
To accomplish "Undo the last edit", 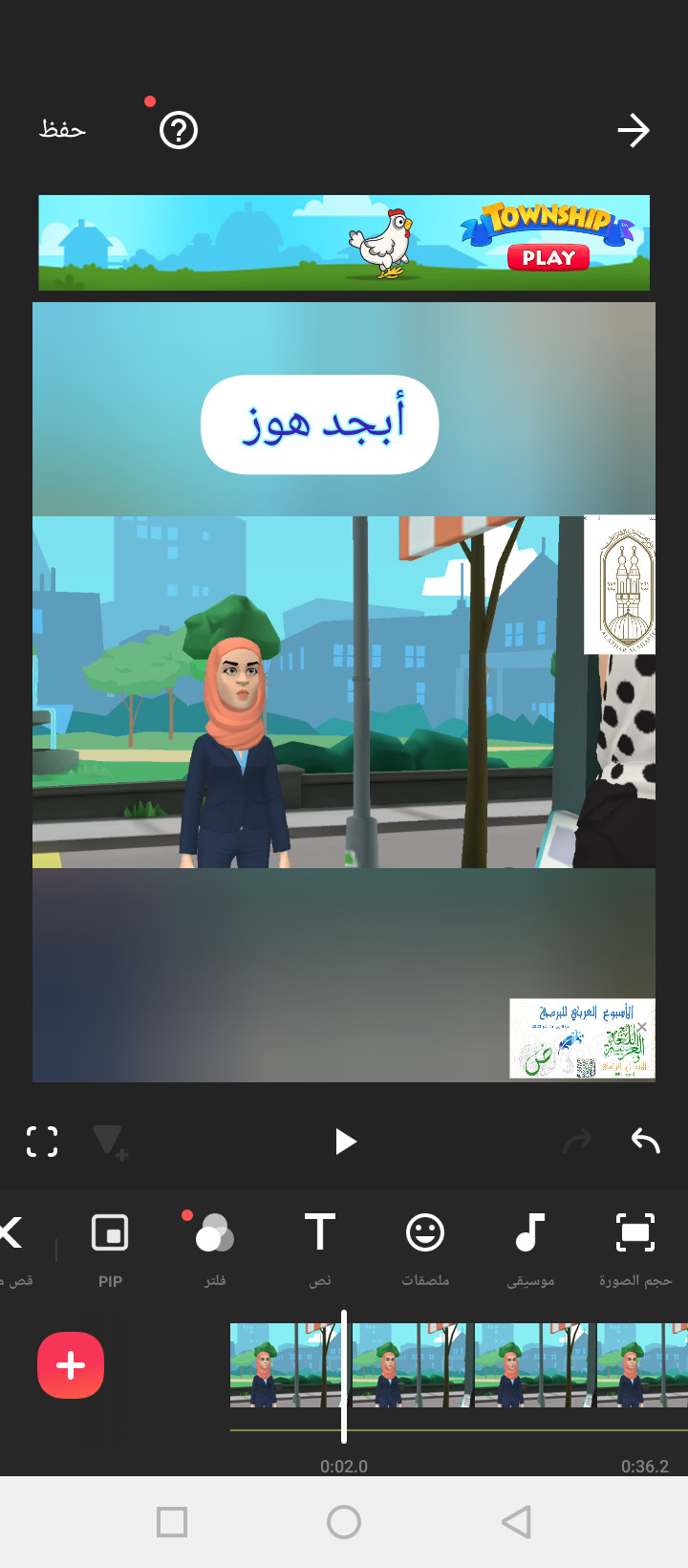I will (x=646, y=1141).
